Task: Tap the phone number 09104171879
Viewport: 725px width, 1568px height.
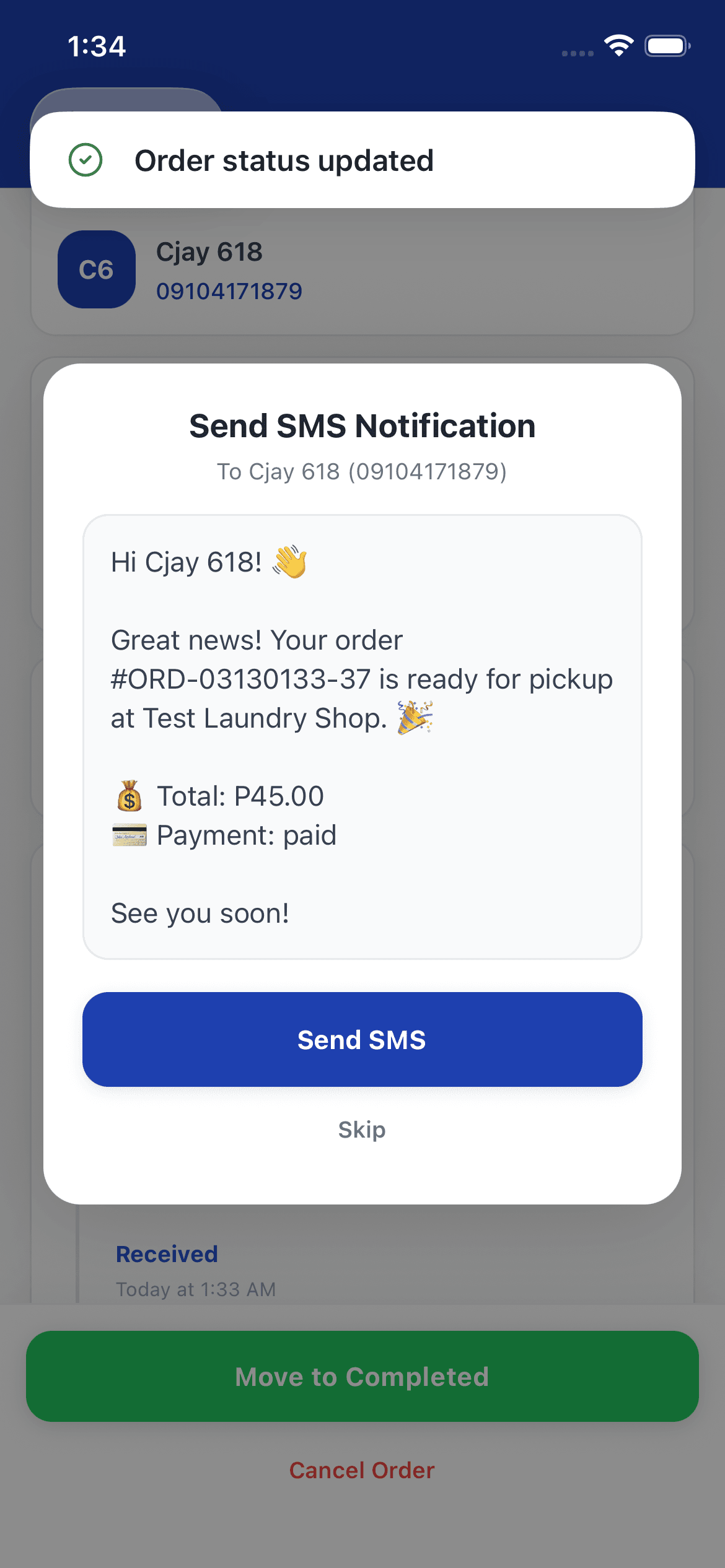Action: [x=230, y=290]
